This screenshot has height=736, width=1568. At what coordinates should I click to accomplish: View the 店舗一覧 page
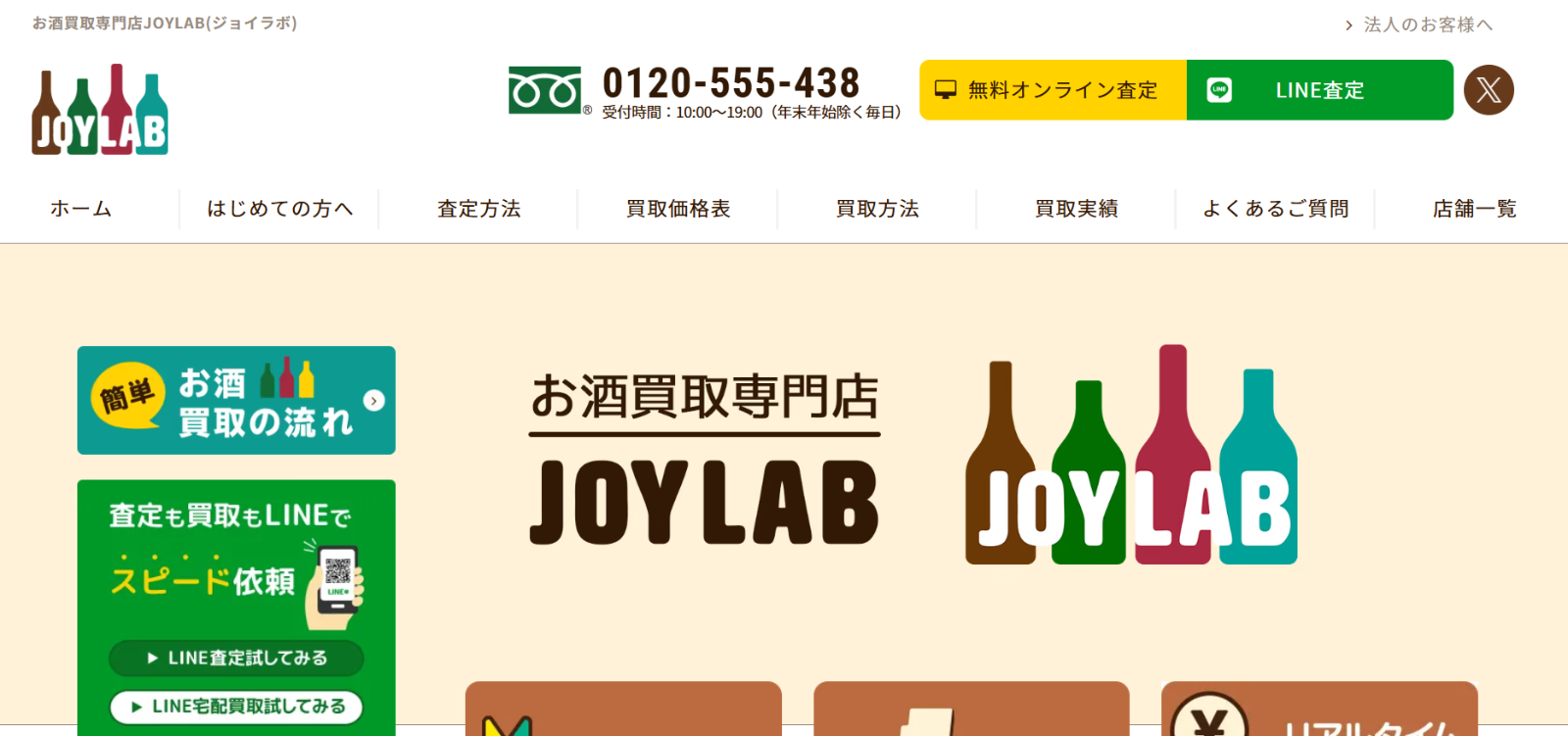[x=1474, y=209]
